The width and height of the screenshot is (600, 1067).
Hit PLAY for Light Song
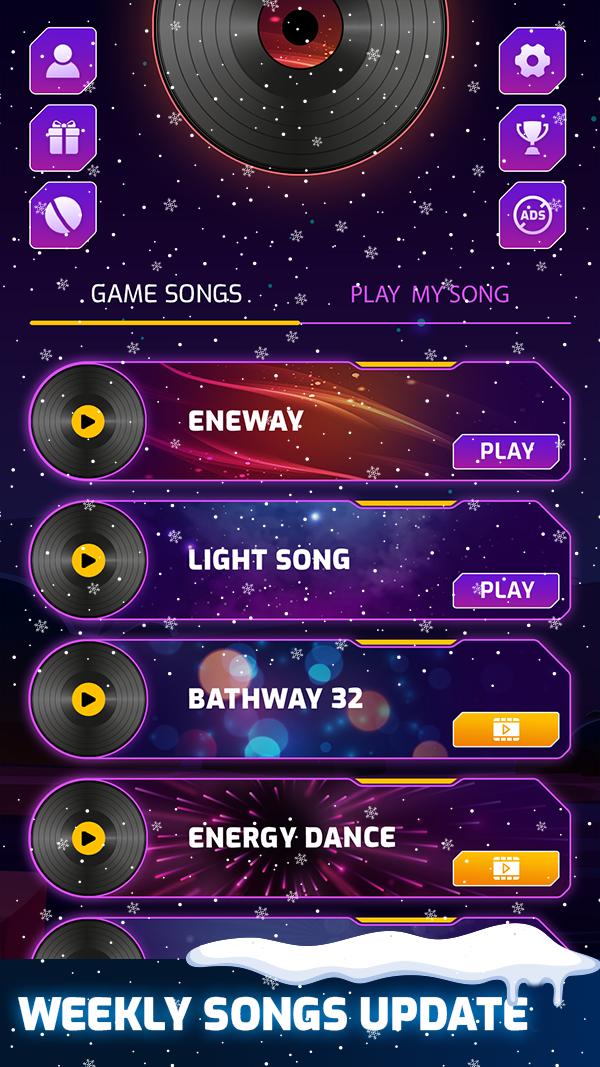[x=506, y=590]
